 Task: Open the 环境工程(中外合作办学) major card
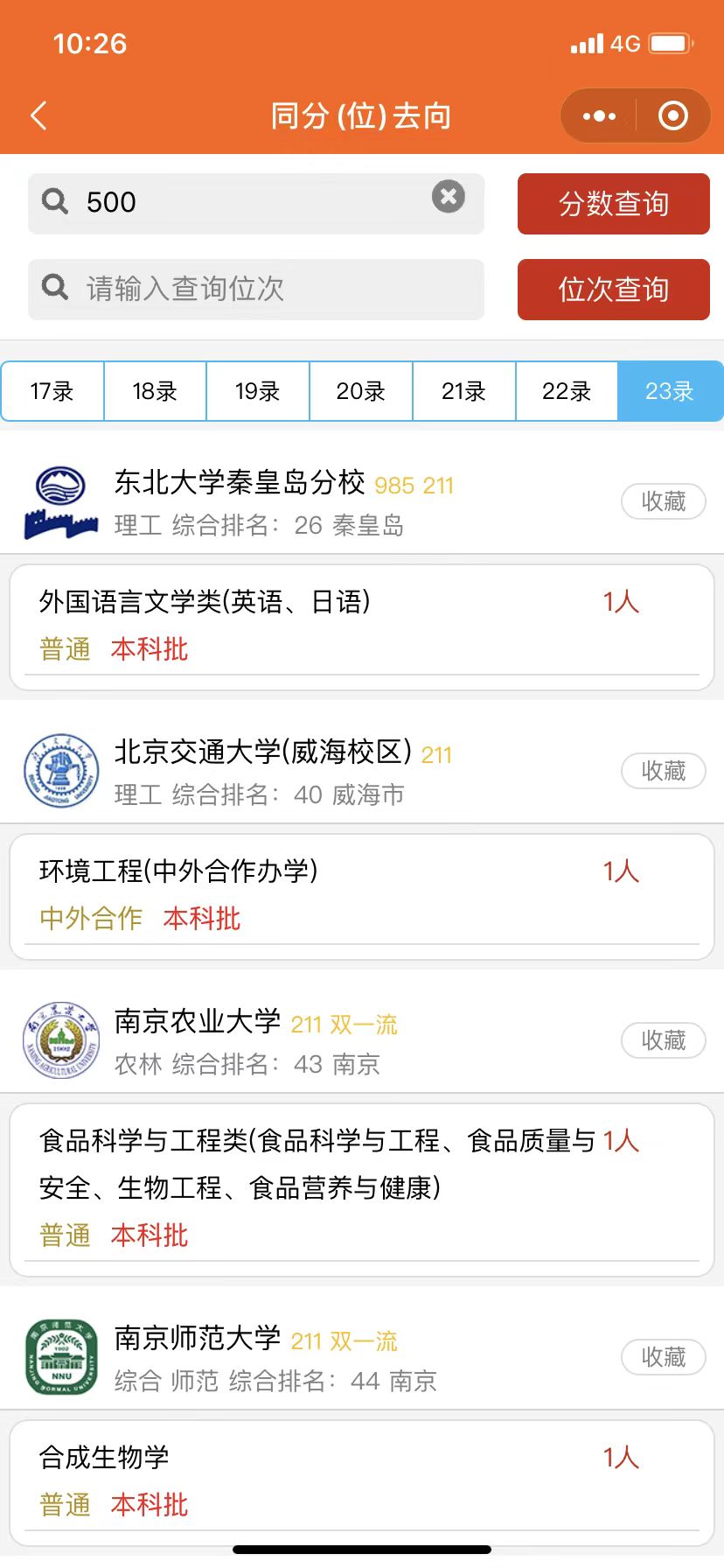(362, 897)
